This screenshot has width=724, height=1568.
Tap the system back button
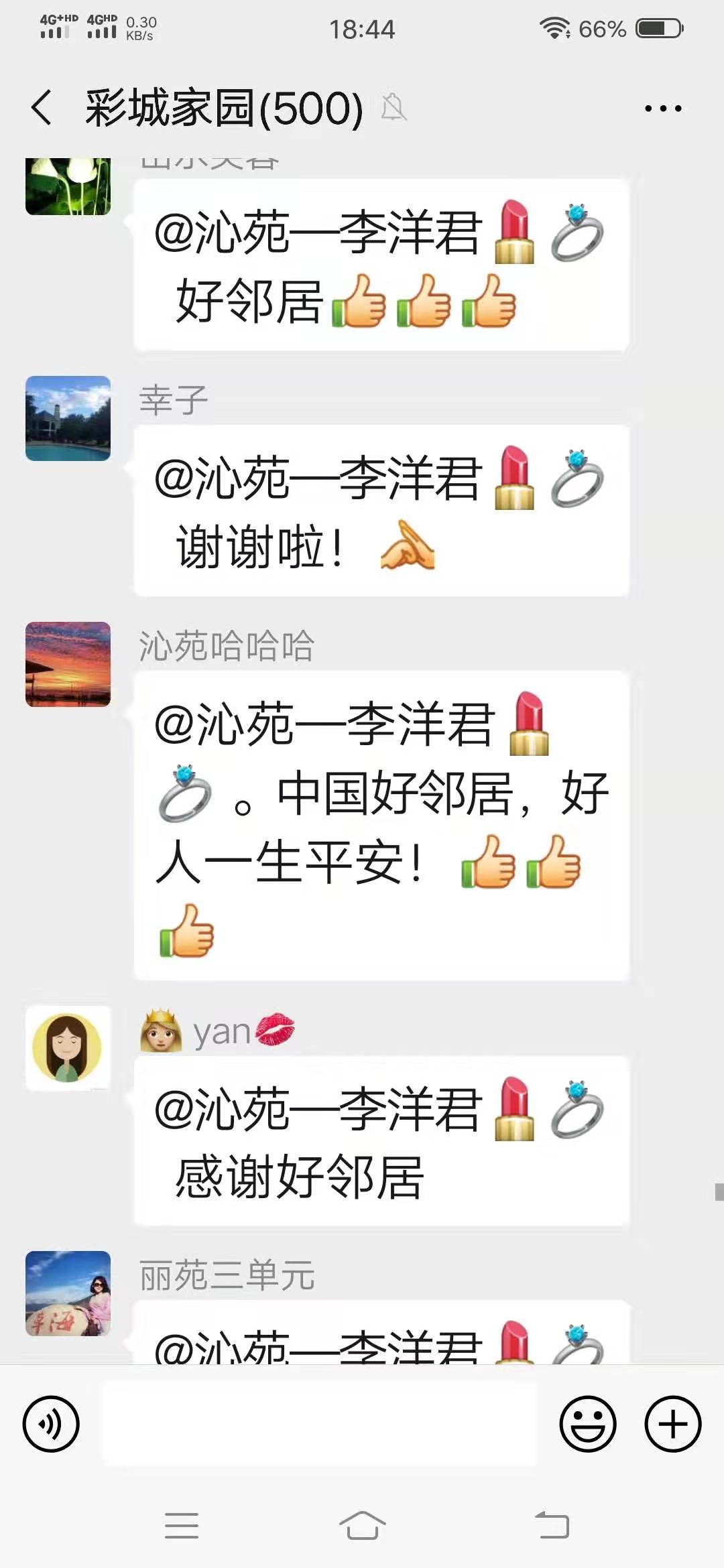click(552, 1526)
